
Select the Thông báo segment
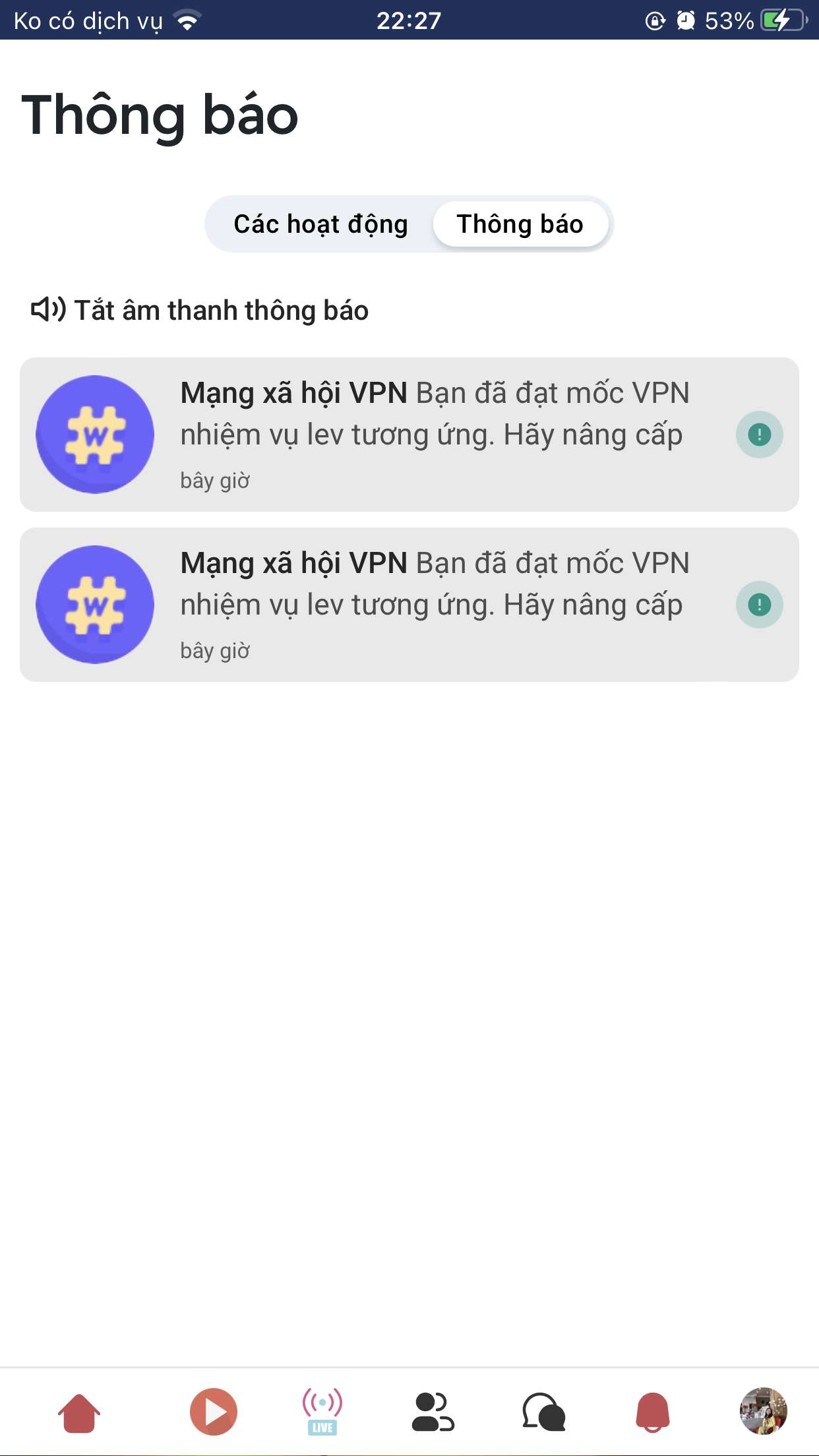click(x=520, y=224)
